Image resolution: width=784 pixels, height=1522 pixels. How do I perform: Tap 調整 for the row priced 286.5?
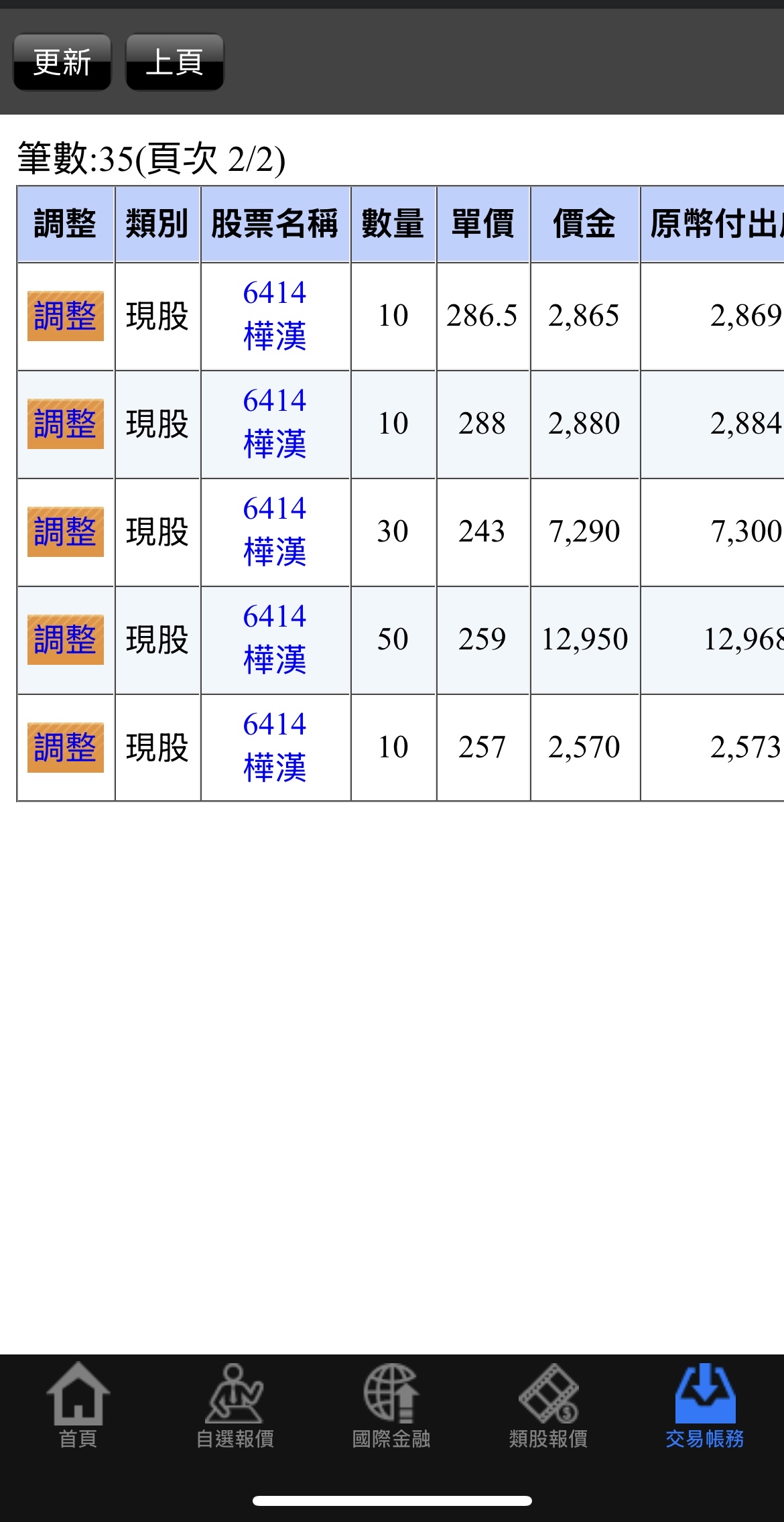pos(66,316)
